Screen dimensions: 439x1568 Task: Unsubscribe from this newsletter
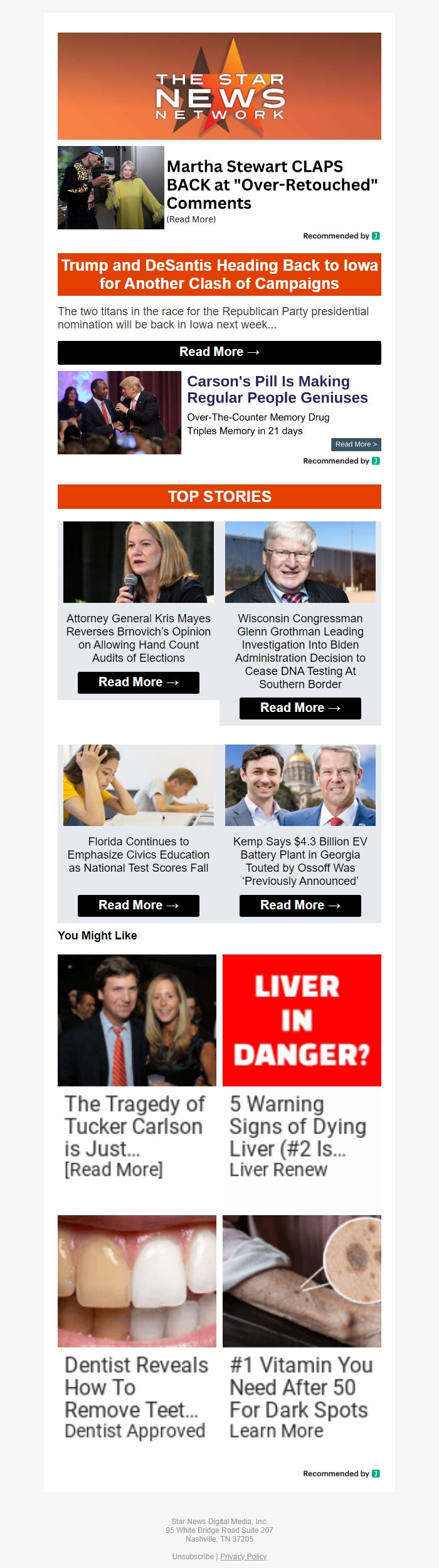(193, 1557)
